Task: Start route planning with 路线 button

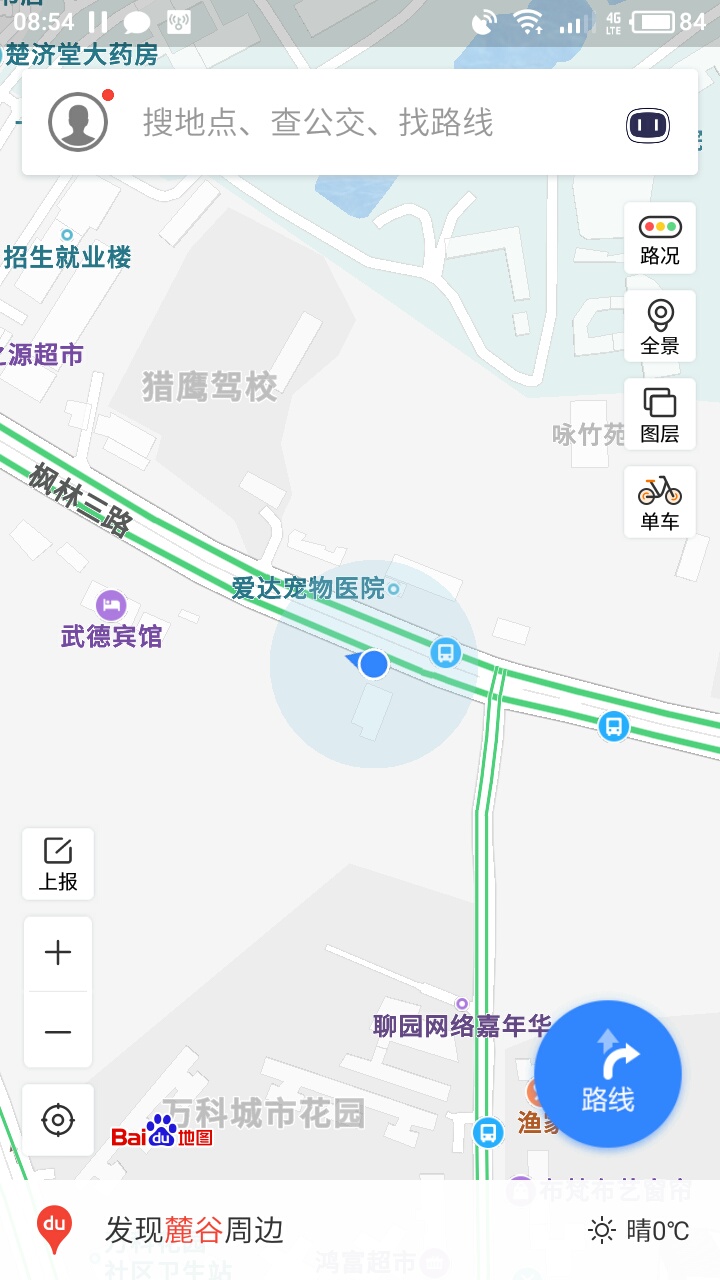Action: pos(608,1074)
